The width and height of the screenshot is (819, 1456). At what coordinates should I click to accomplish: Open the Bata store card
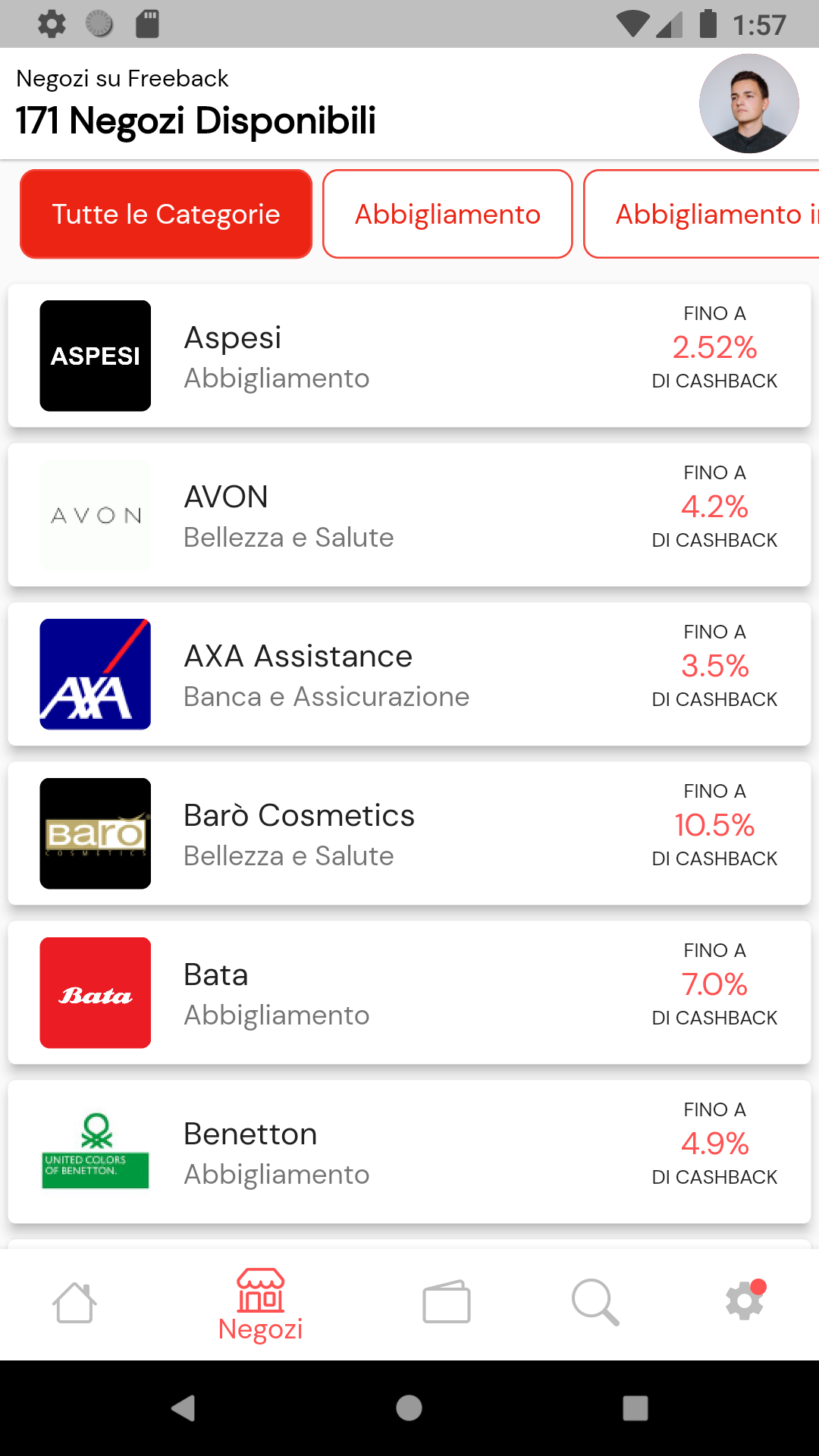[x=409, y=993]
